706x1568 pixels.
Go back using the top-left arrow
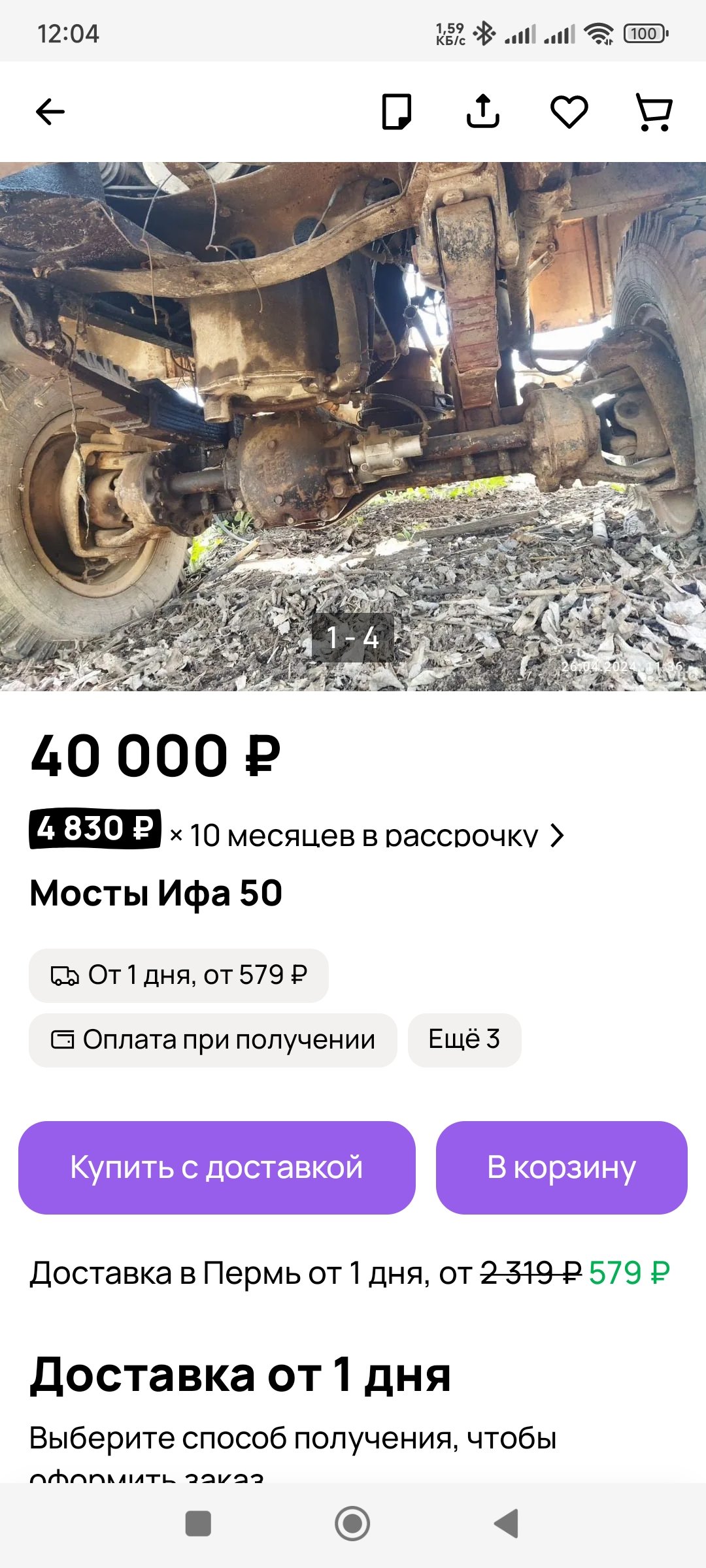pos(50,112)
